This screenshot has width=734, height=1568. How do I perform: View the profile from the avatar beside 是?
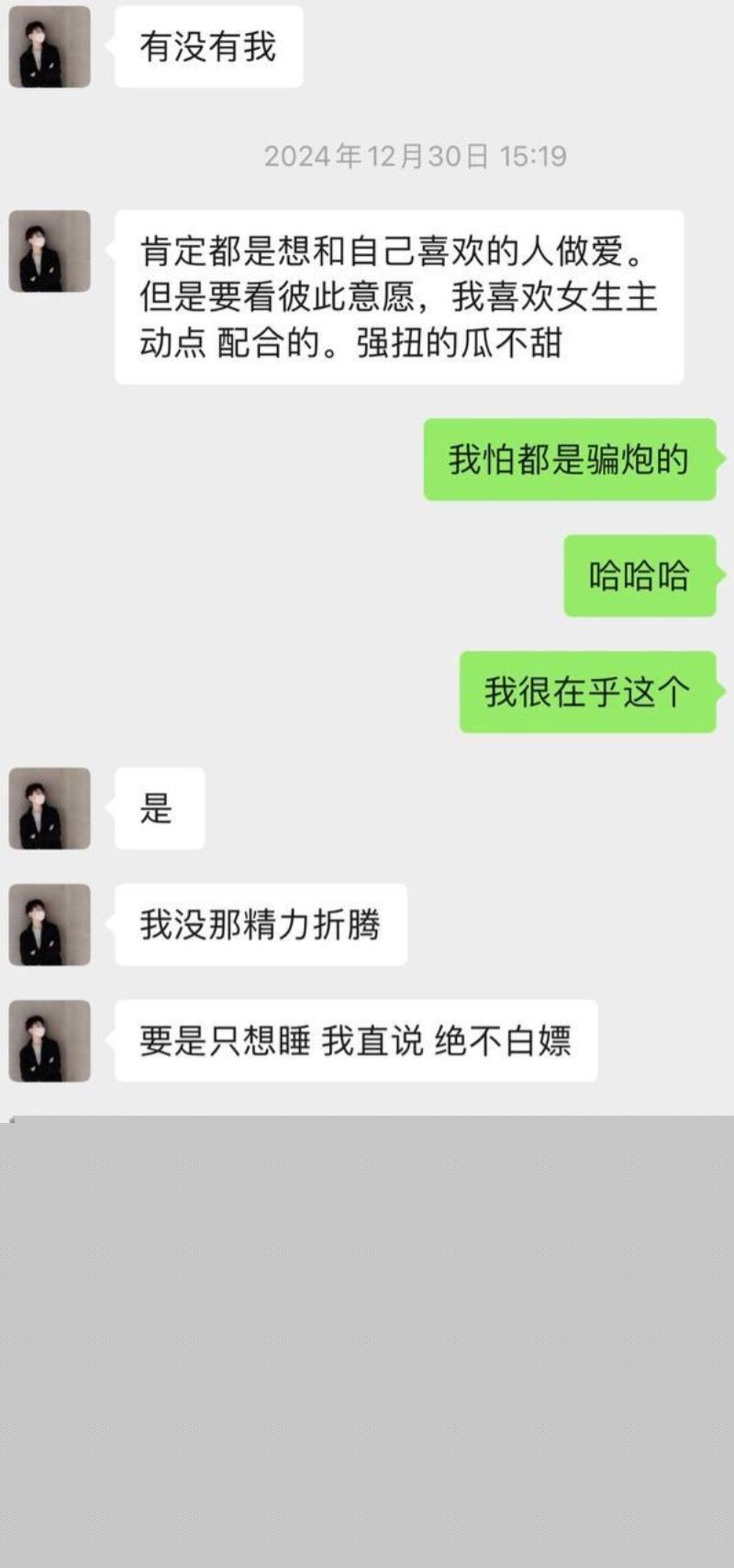50,808
